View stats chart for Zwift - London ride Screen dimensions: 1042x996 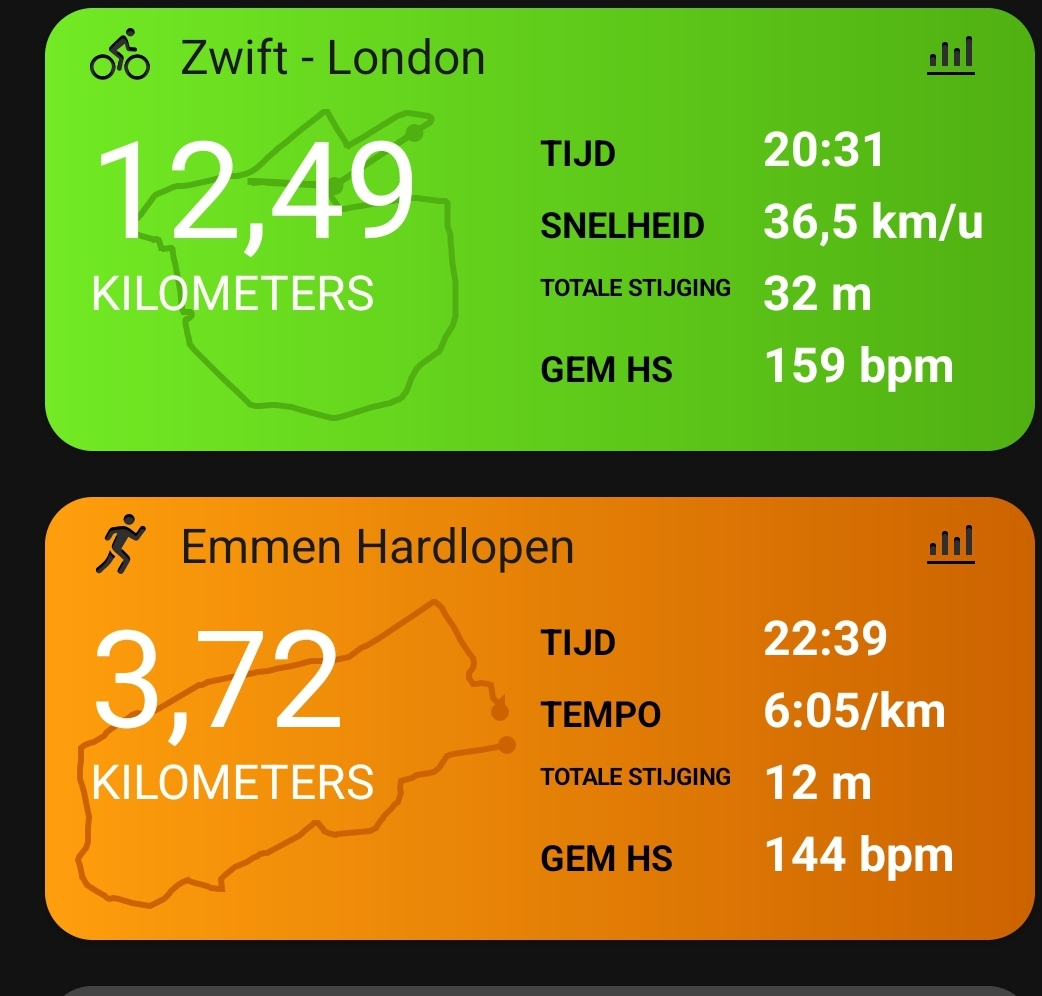(950, 56)
